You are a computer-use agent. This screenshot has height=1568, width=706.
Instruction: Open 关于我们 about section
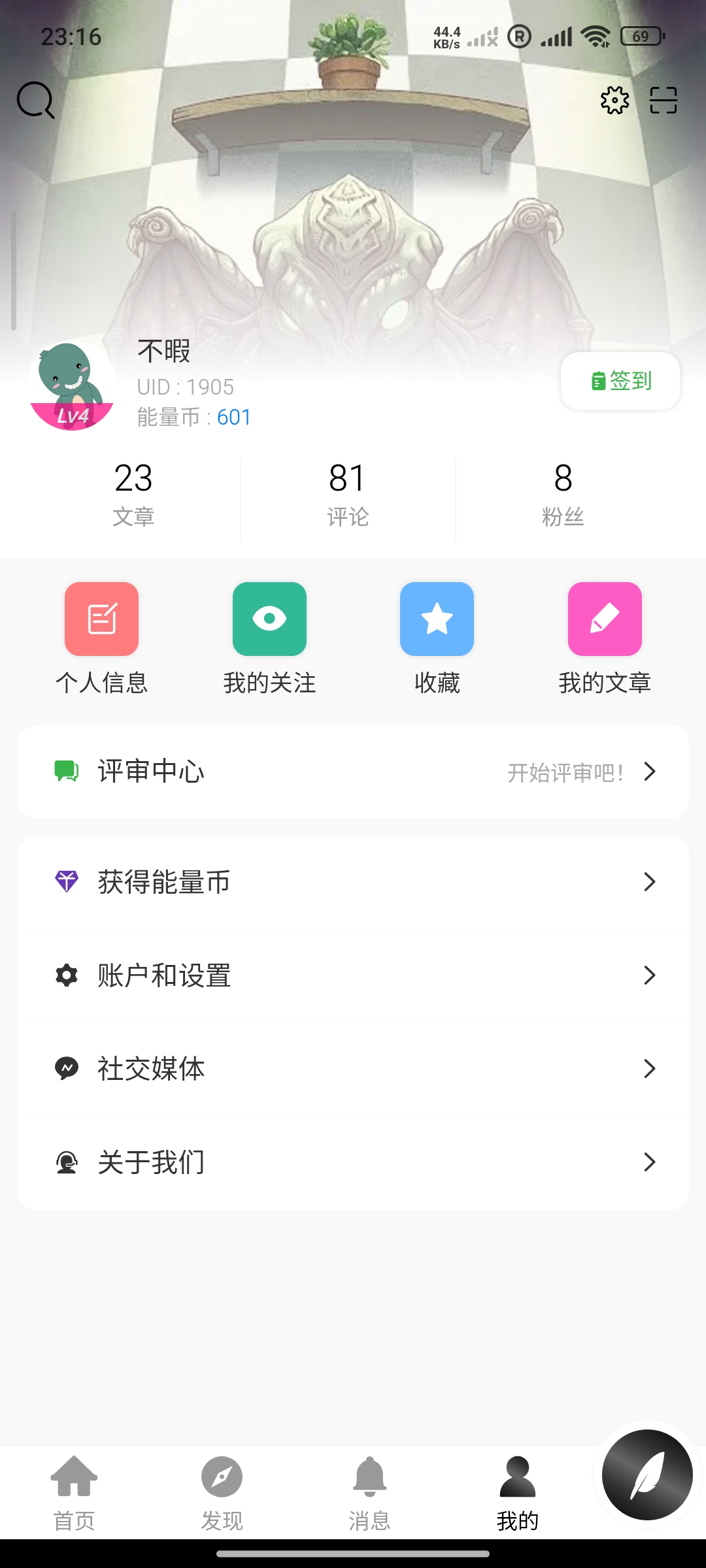coord(353,1162)
